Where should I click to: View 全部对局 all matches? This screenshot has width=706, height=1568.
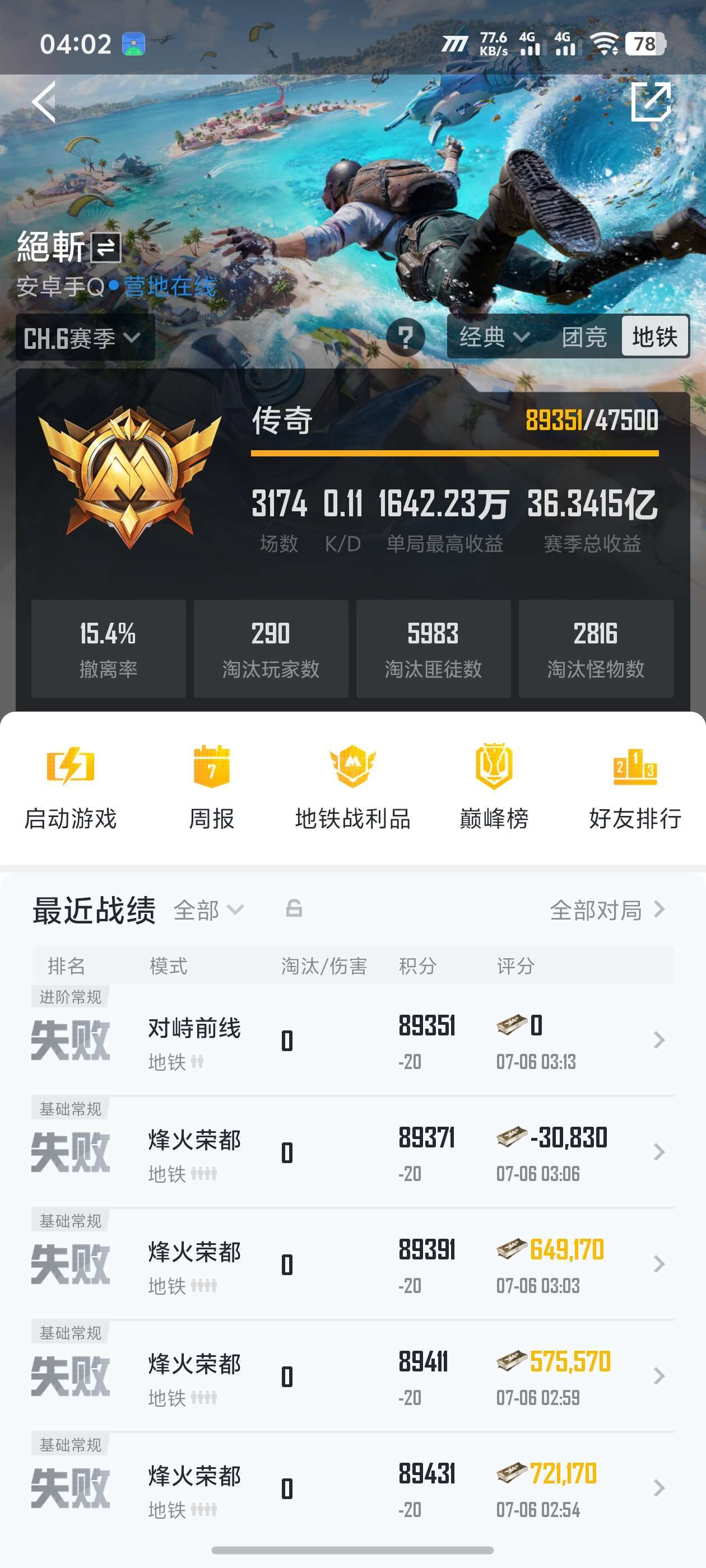pos(607,910)
